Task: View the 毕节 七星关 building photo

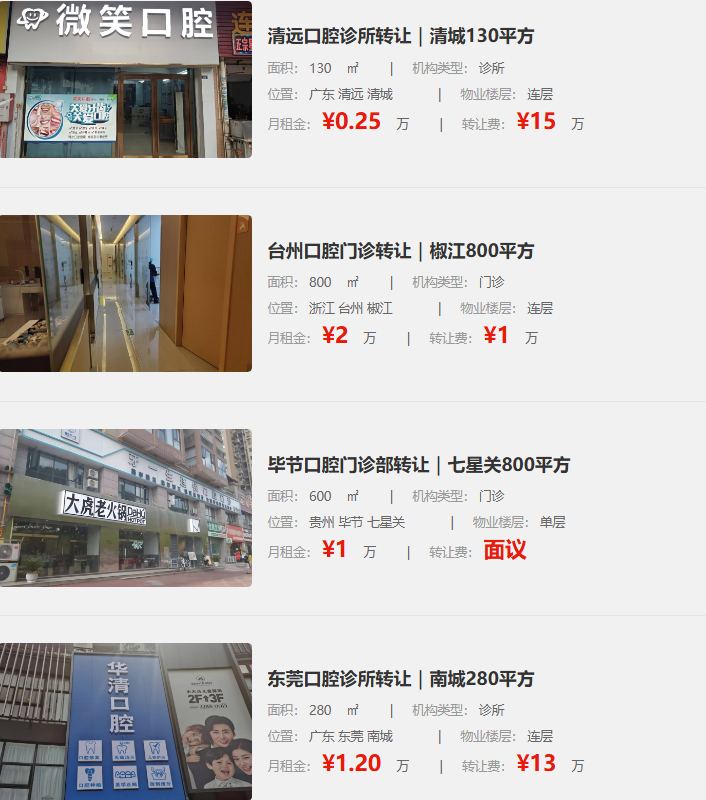Action: (126, 508)
